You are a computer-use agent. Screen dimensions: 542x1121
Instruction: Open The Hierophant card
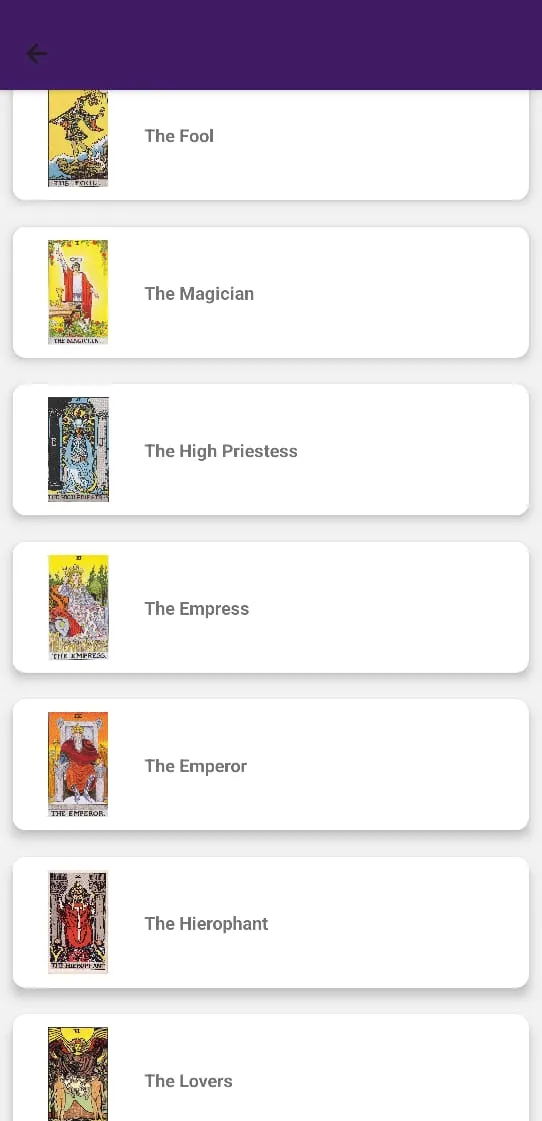tap(271, 922)
